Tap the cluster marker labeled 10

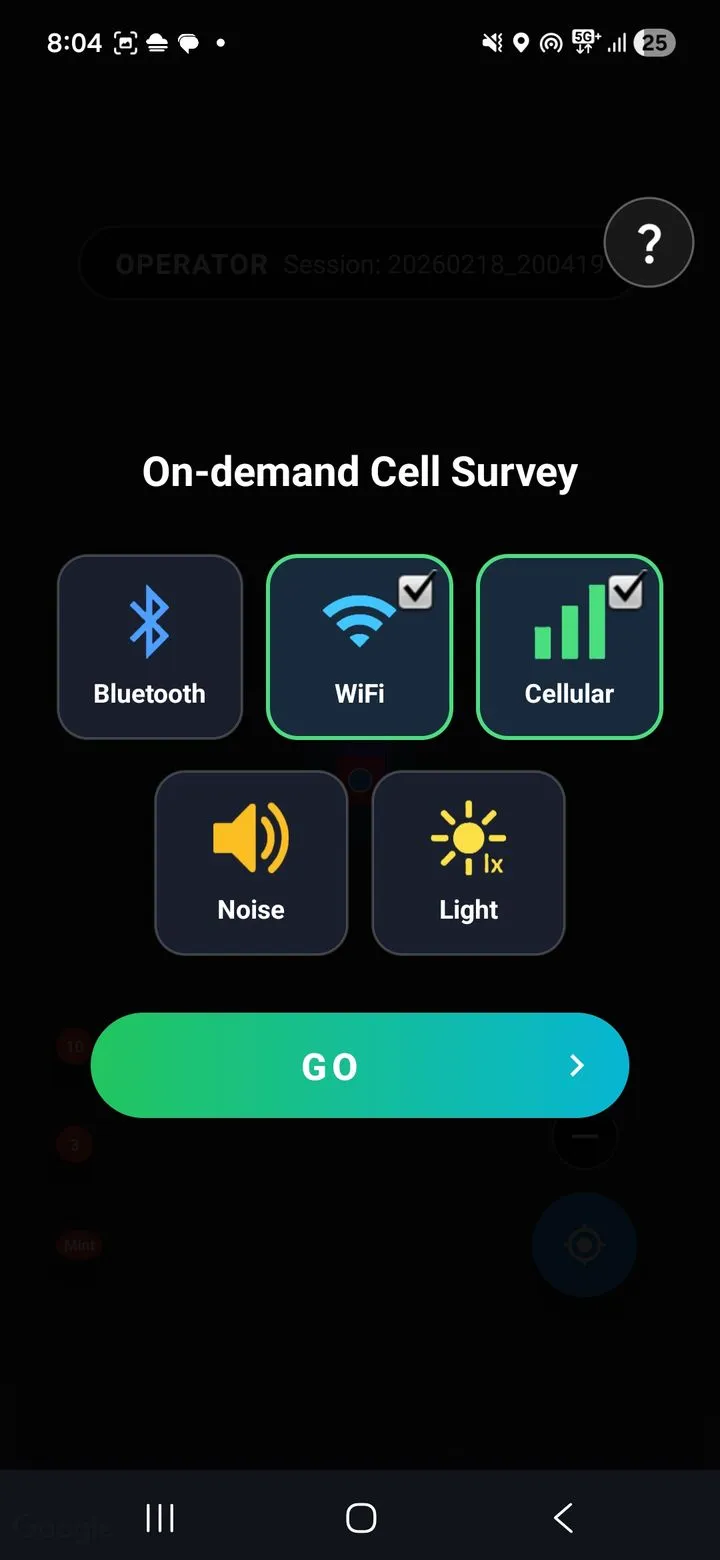73,1046
